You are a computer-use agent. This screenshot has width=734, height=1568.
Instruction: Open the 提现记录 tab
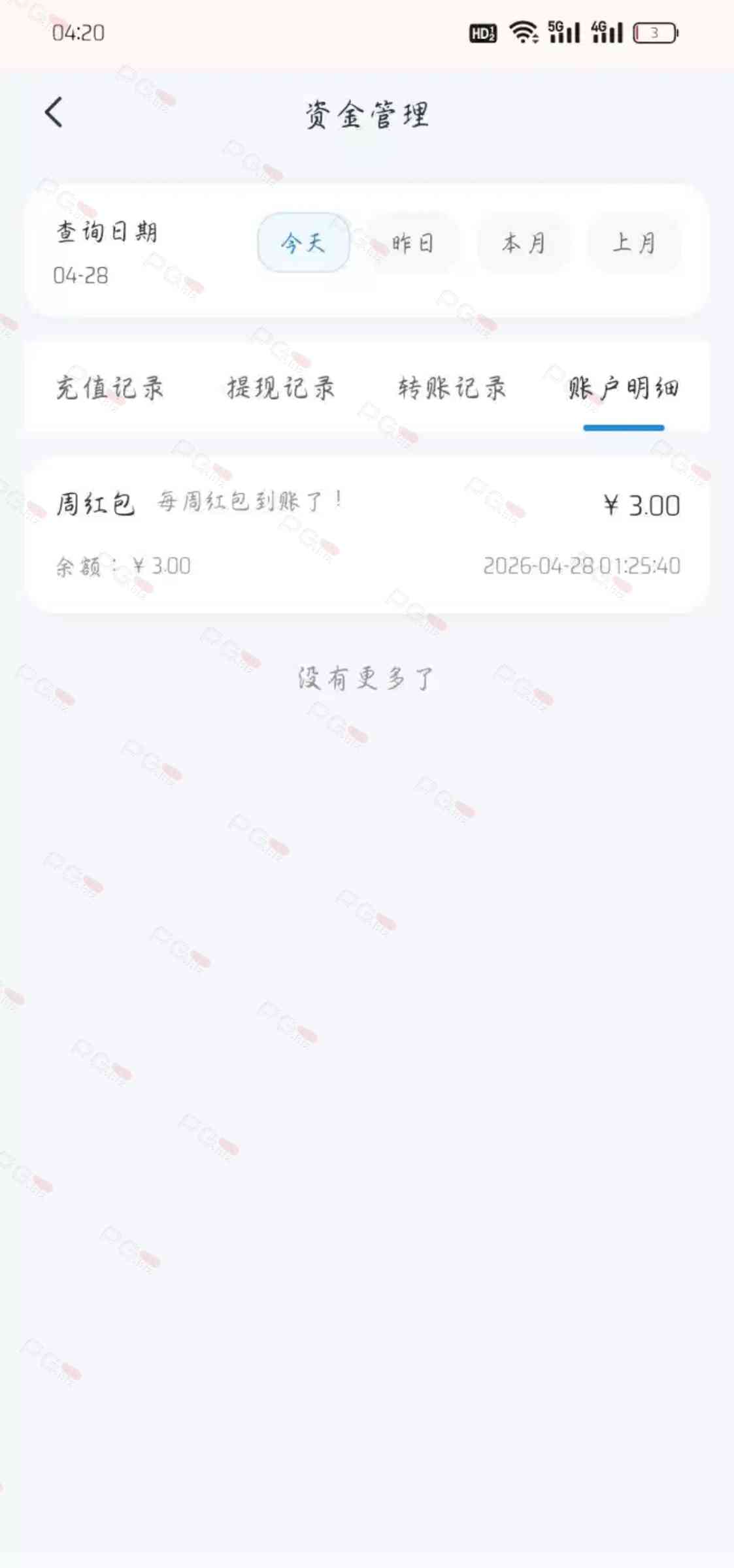281,388
